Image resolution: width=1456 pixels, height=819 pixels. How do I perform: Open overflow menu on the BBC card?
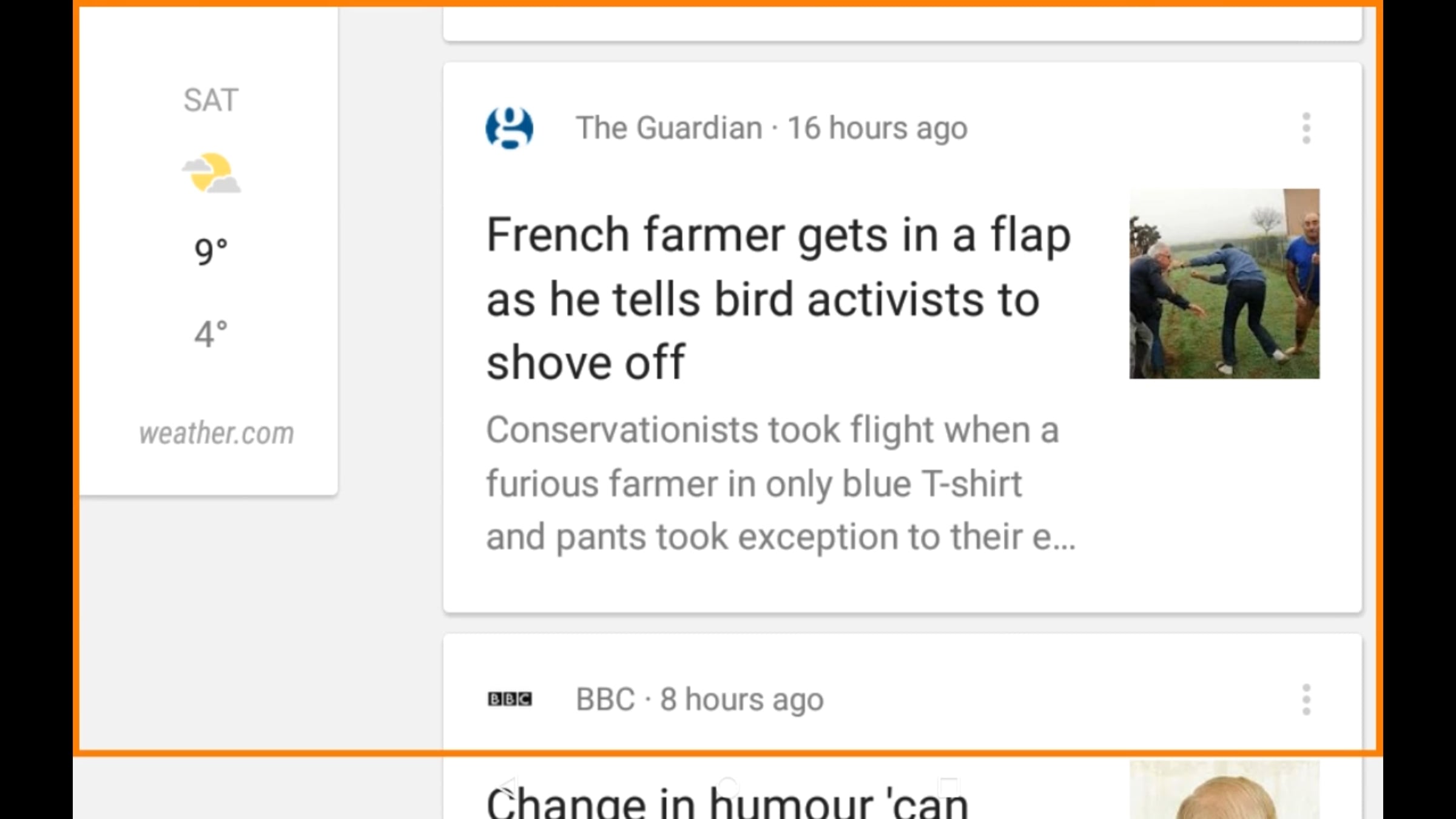pyautogui.click(x=1306, y=699)
